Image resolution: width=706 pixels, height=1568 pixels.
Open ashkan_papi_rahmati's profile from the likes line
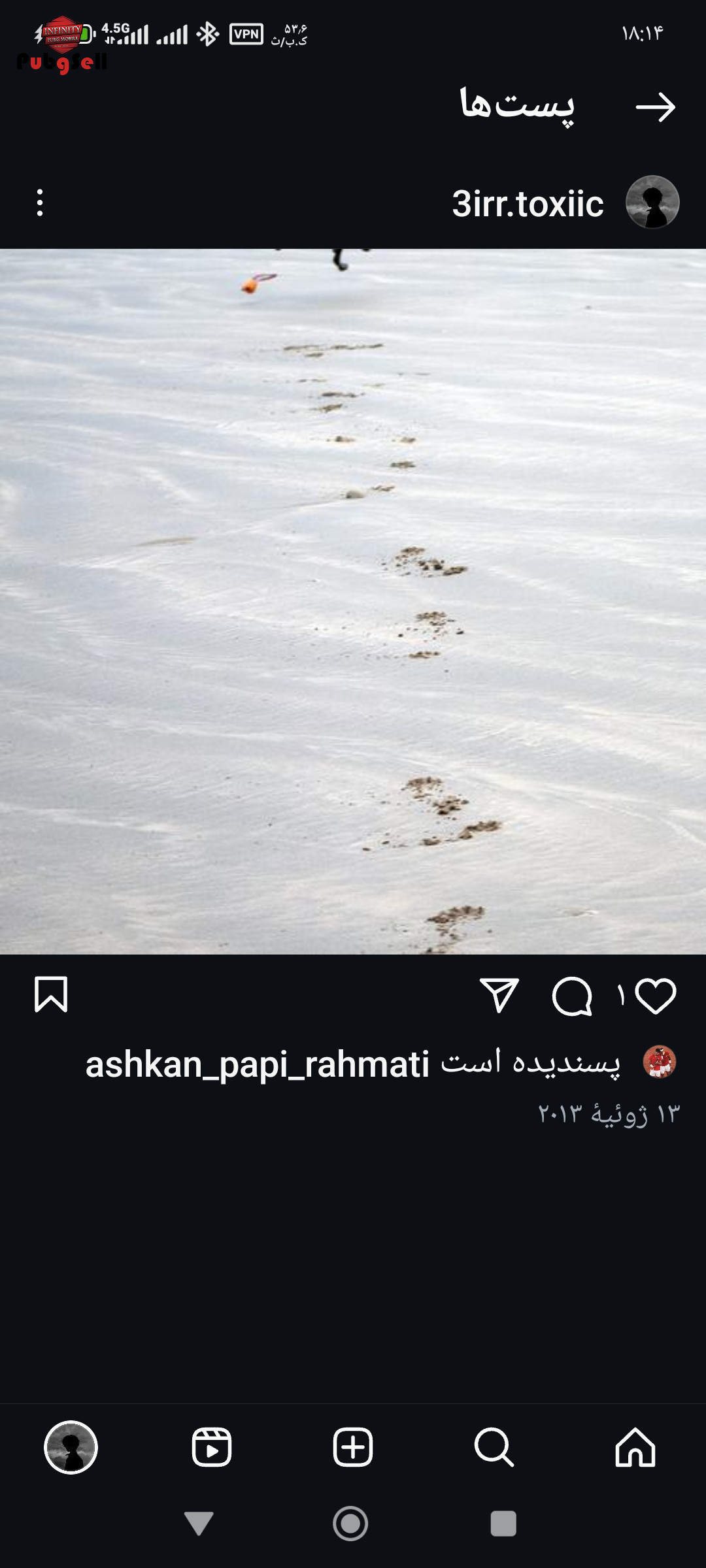[x=257, y=1064]
